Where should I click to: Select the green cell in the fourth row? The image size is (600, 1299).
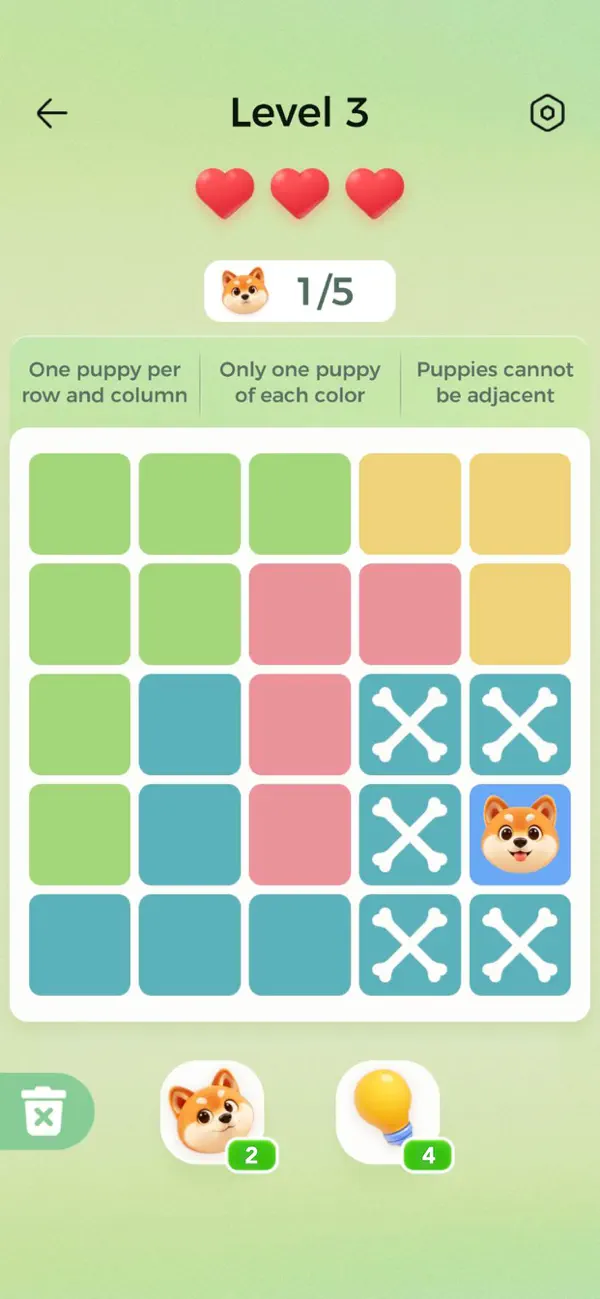pyautogui.click(x=80, y=835)
